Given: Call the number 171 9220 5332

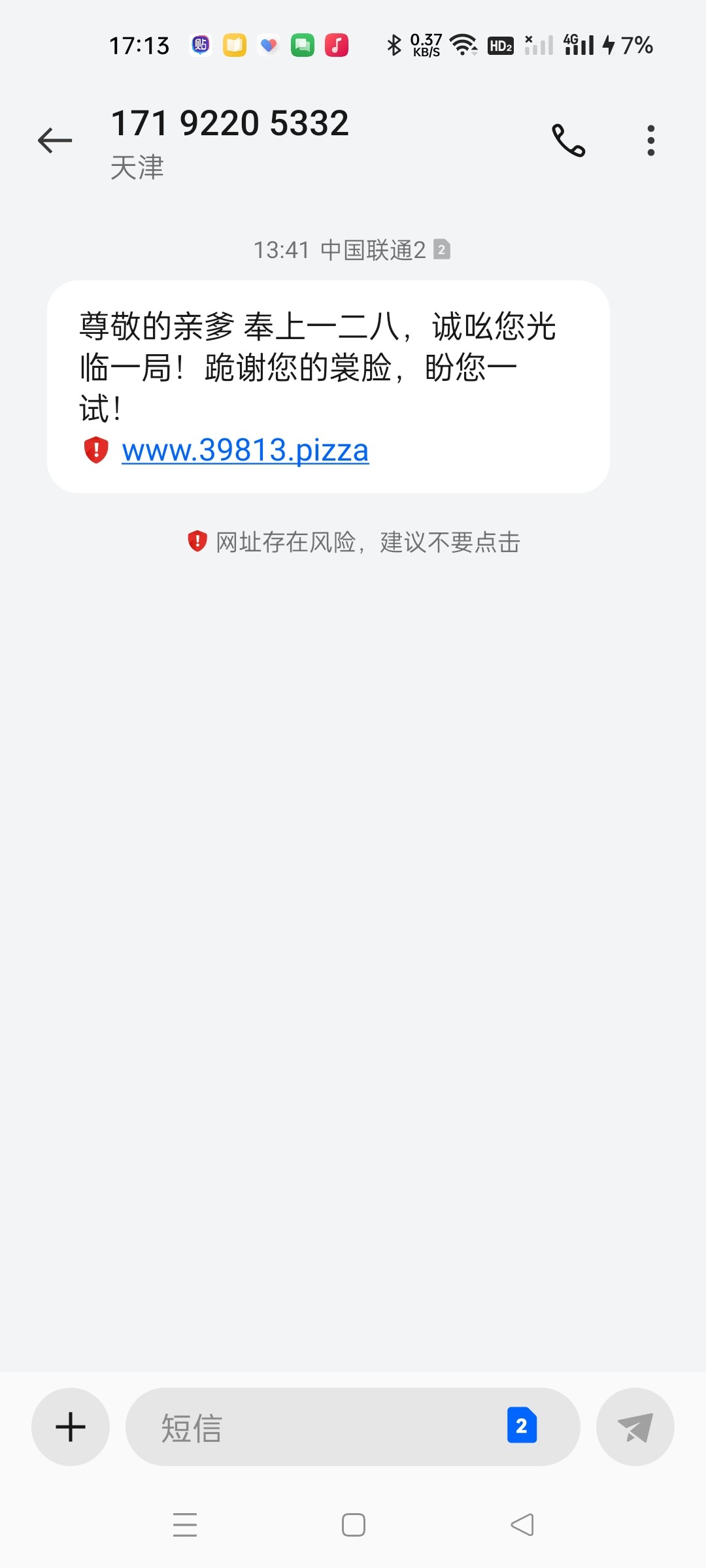Looking at the screenshot, I should pyautogui.click(x=568, y=140).
